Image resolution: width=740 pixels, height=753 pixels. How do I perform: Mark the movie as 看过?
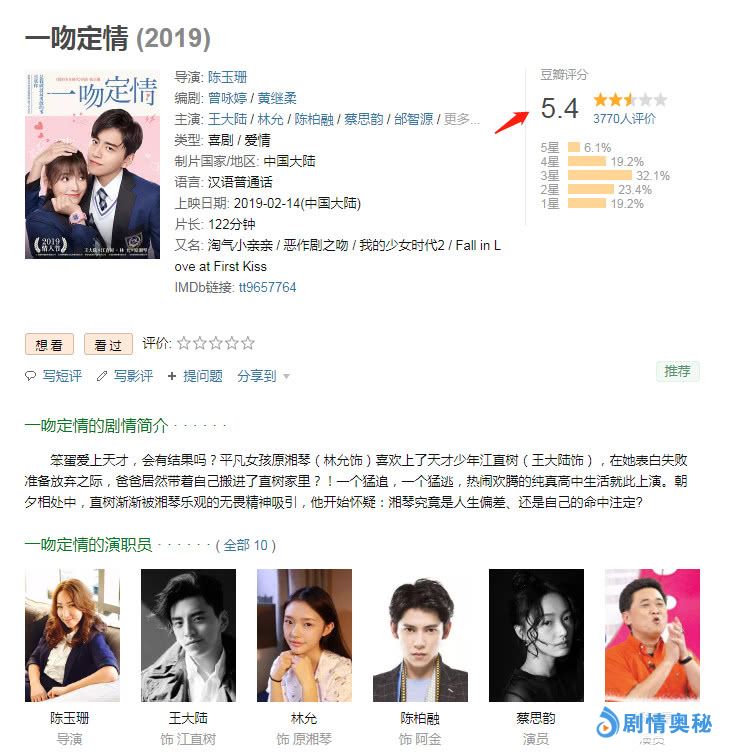click(108, 344)
